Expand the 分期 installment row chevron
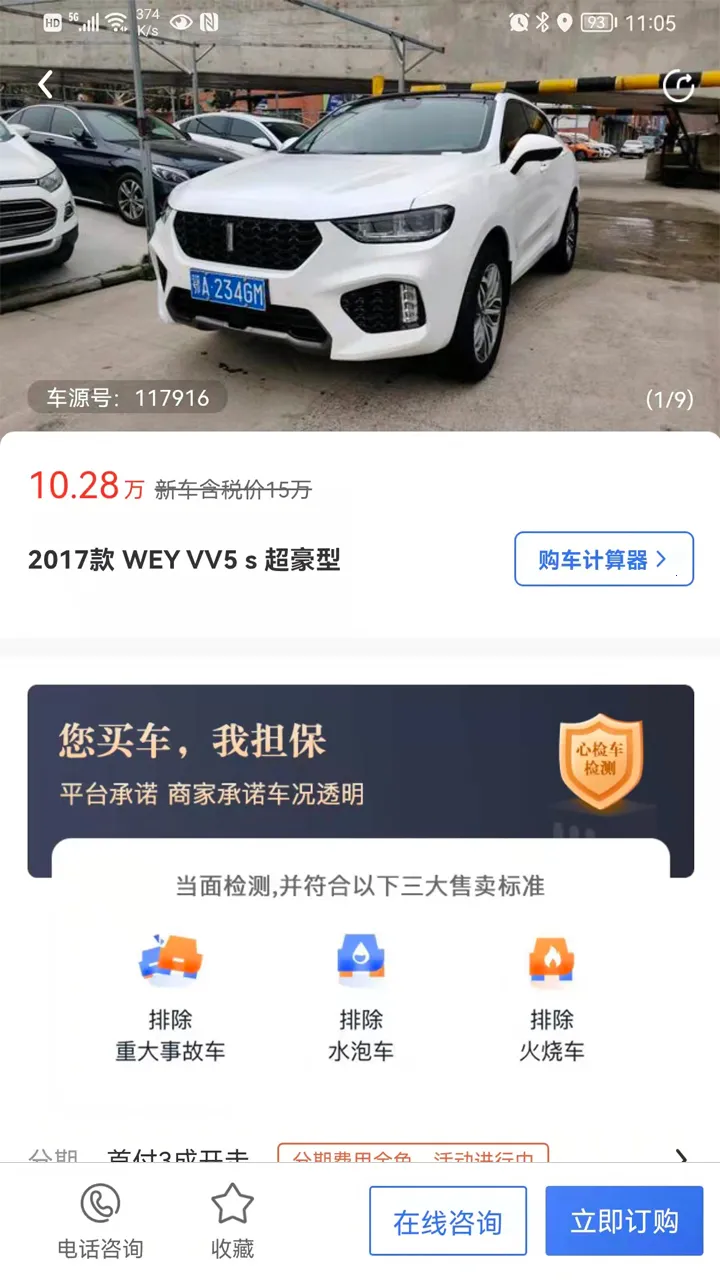Viewport: 720px width, 1280px height. (681, 1157)
